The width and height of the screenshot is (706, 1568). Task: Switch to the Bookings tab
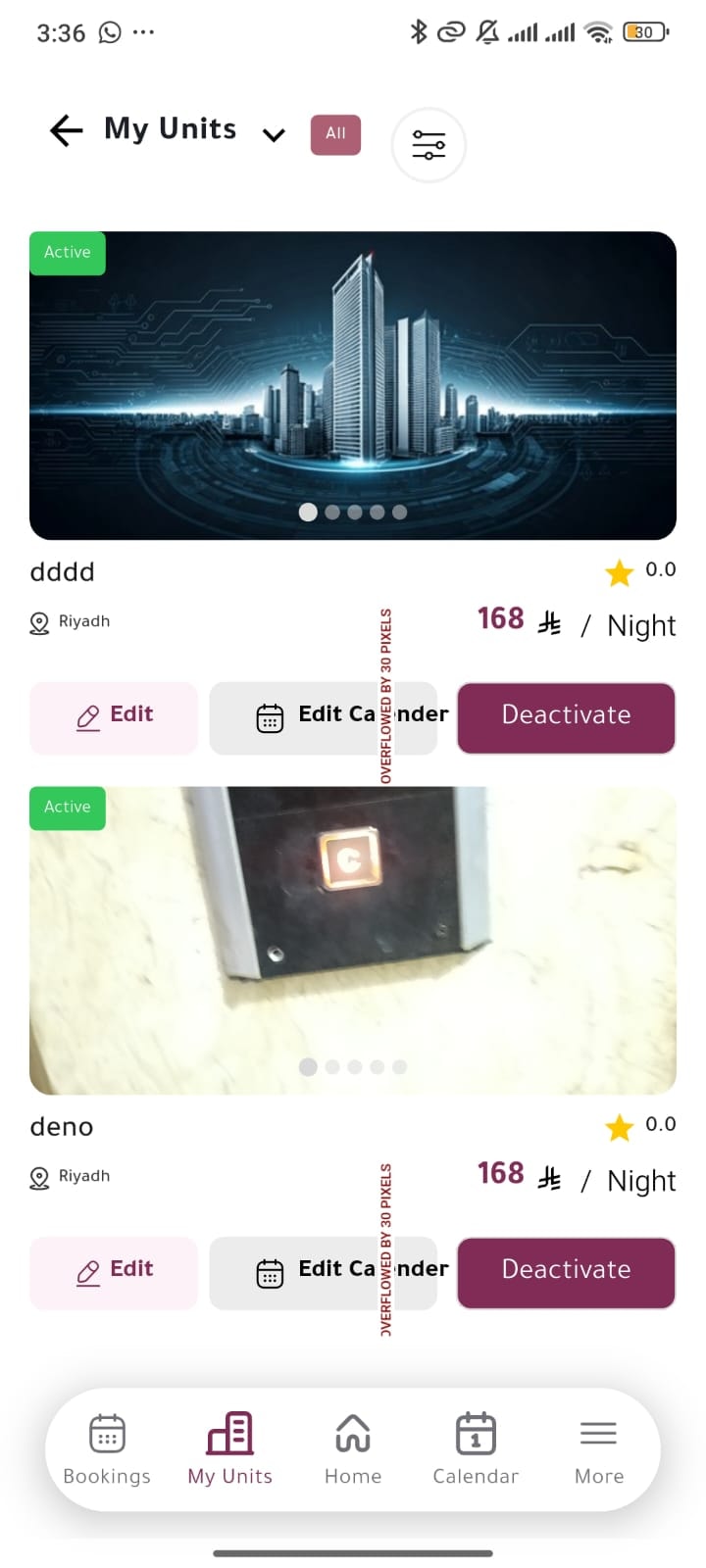(x=107, y=1449)
